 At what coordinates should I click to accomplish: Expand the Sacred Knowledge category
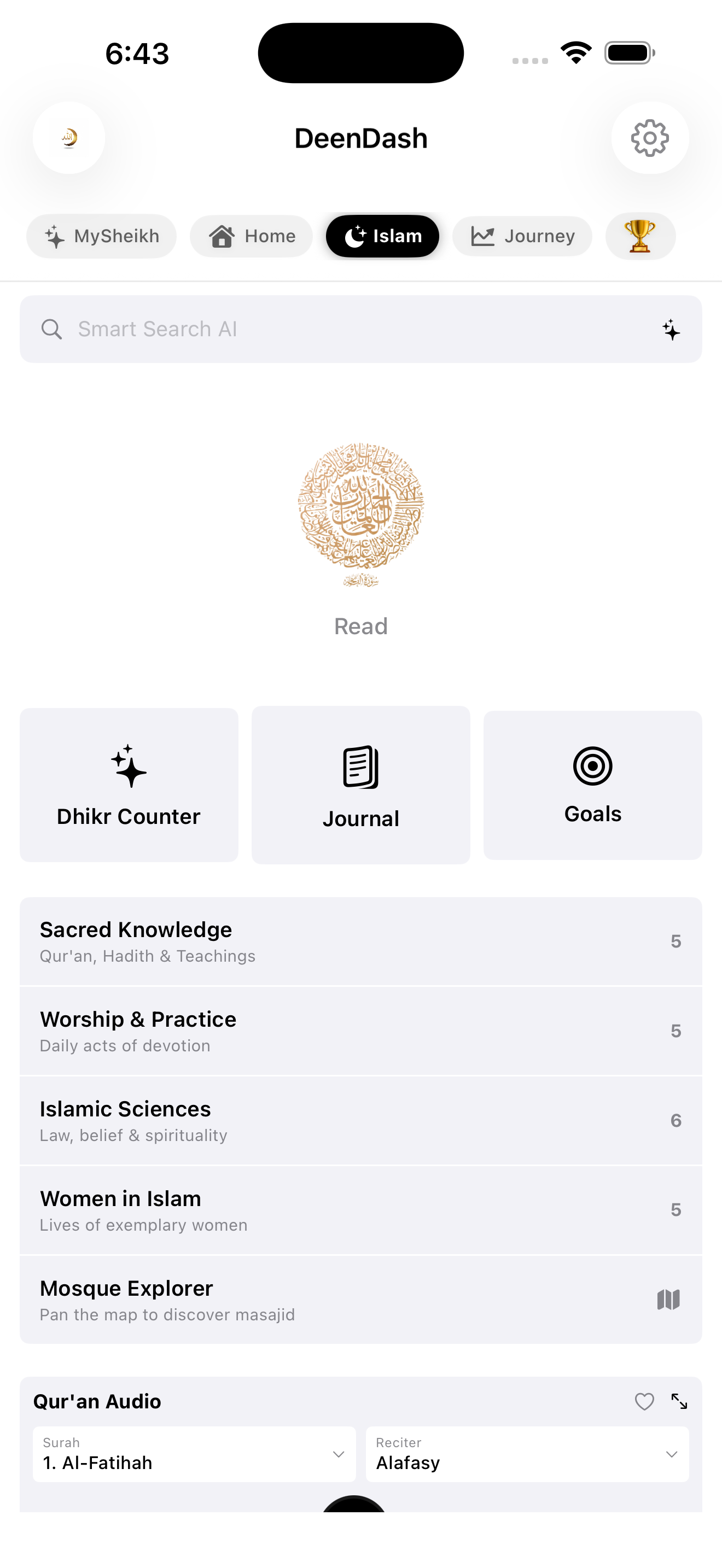(361, 941)
